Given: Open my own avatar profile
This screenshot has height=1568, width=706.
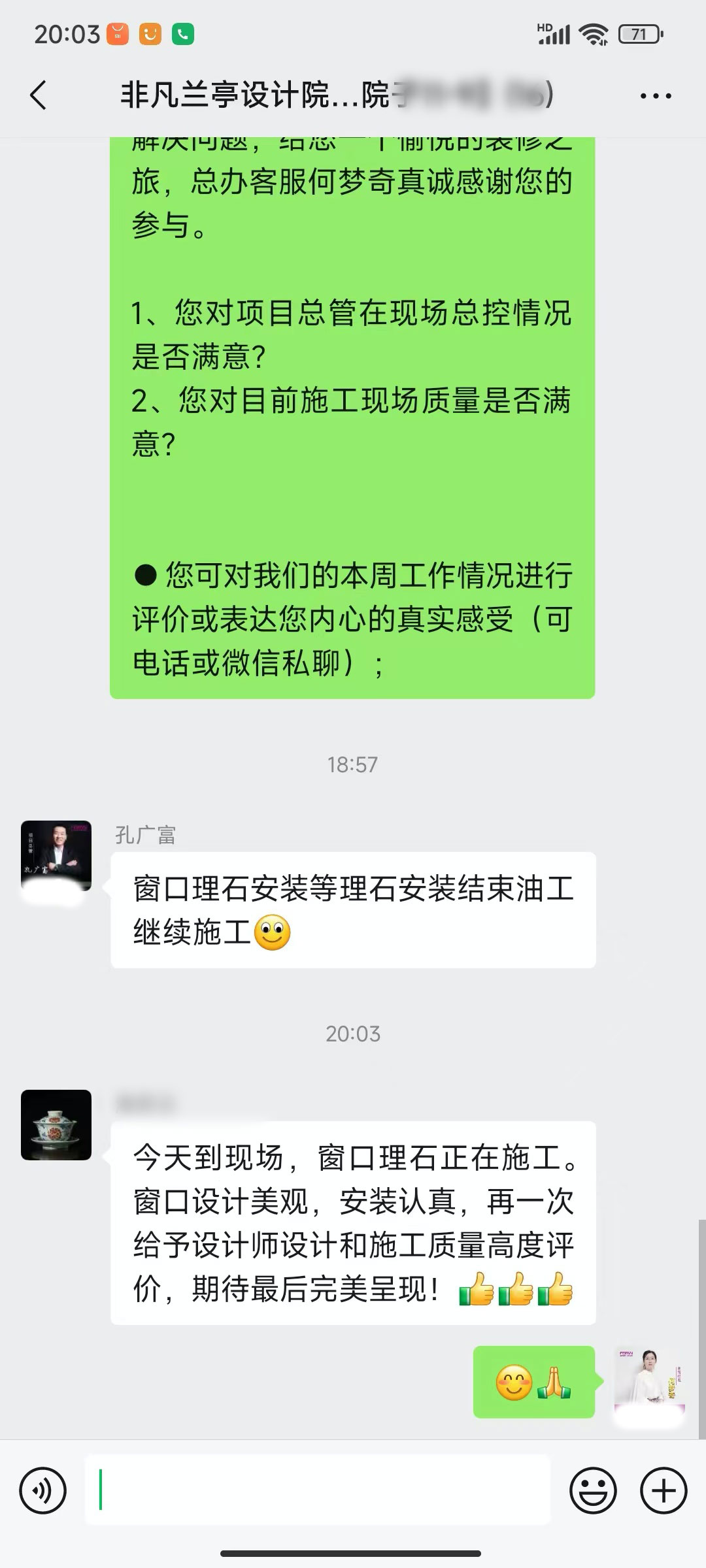Looking at the screenshot, I should coord(649,1382).
